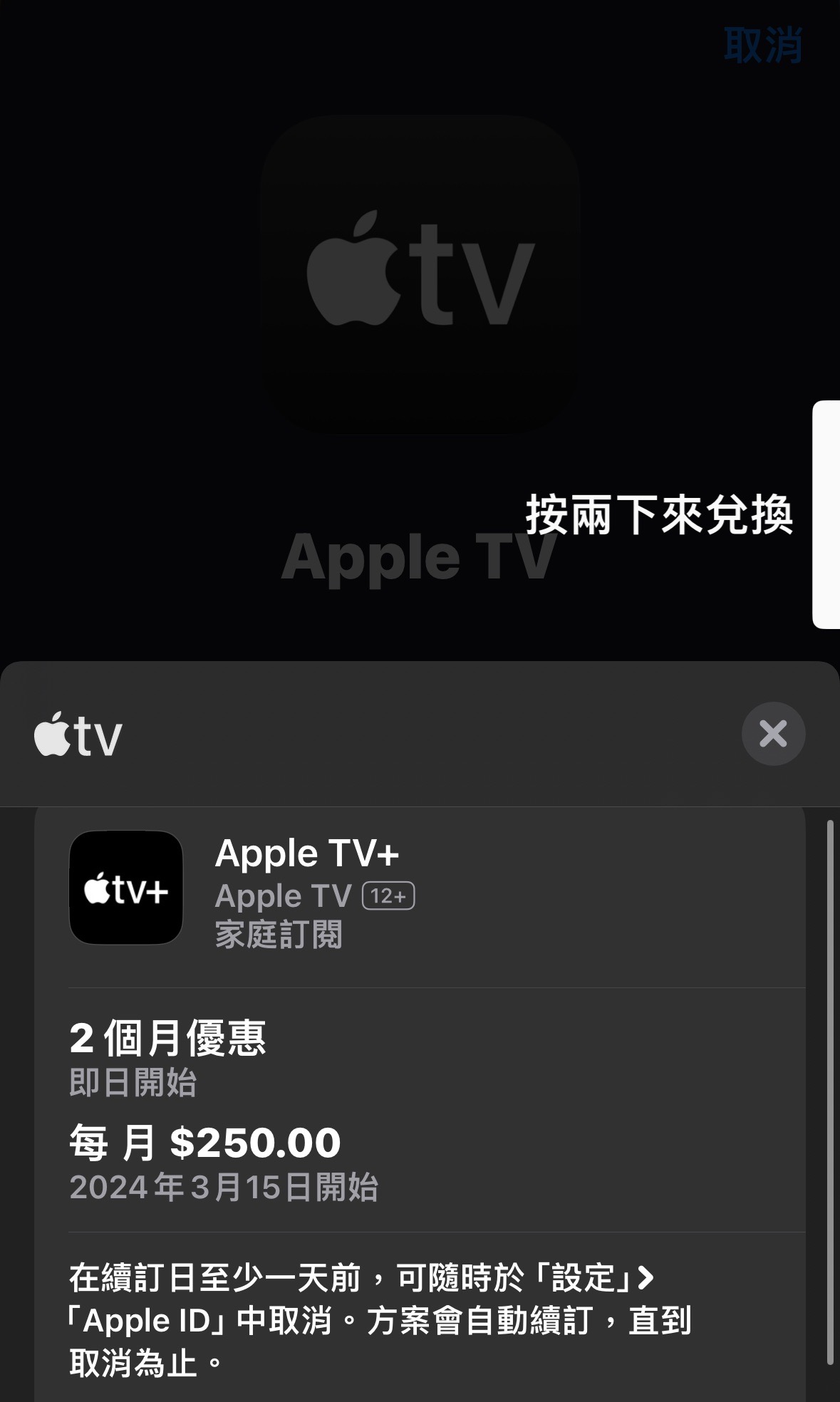Open the Apple TV+ listing title
This screenshot has width=840, height=1402.
(308, 852)
